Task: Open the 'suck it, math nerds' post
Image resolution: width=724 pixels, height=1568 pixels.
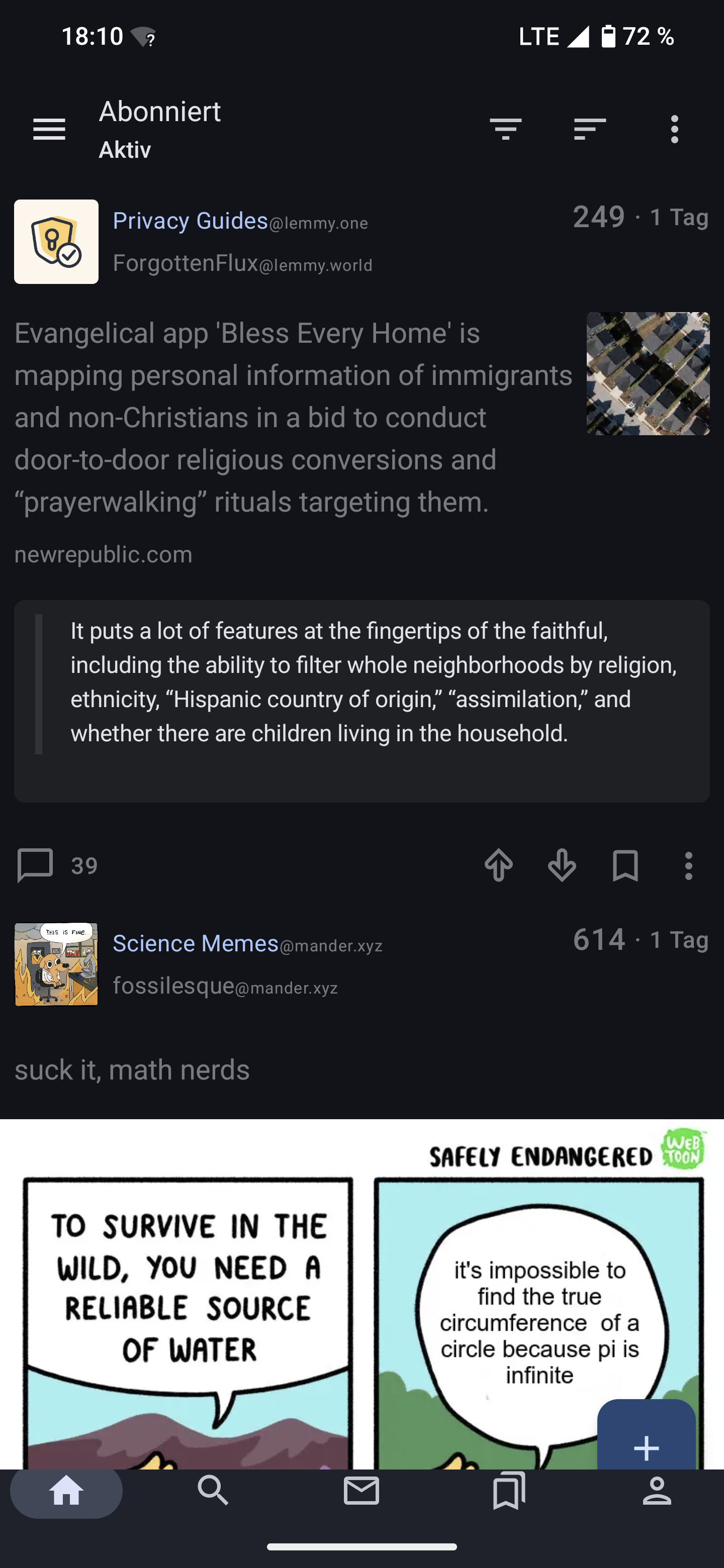Action: point(132,1069)
